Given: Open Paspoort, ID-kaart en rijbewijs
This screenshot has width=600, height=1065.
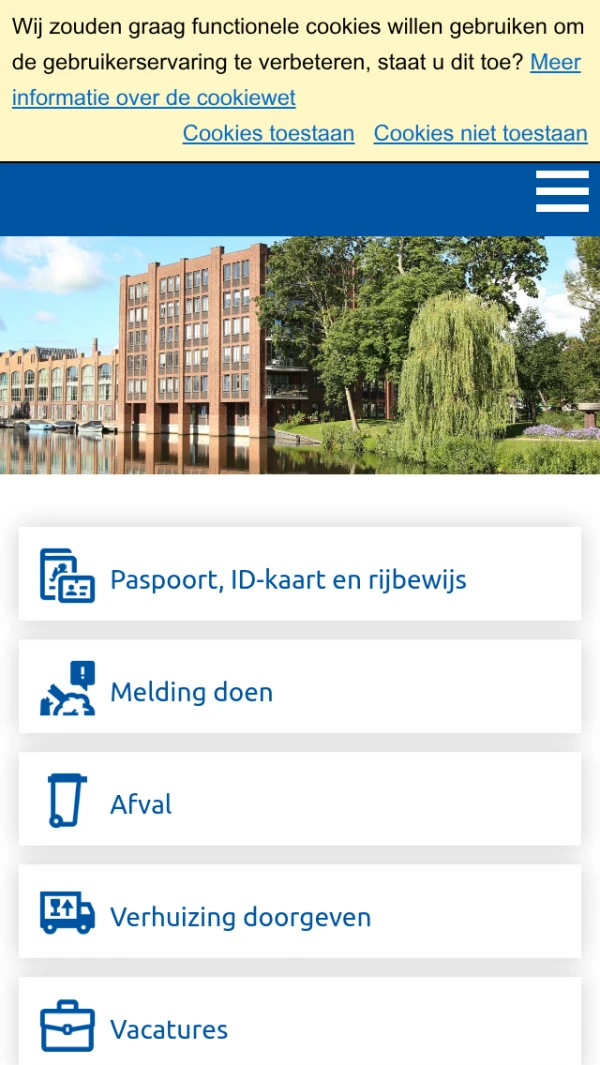Looking at the screenshot, I should pos(299,579).
